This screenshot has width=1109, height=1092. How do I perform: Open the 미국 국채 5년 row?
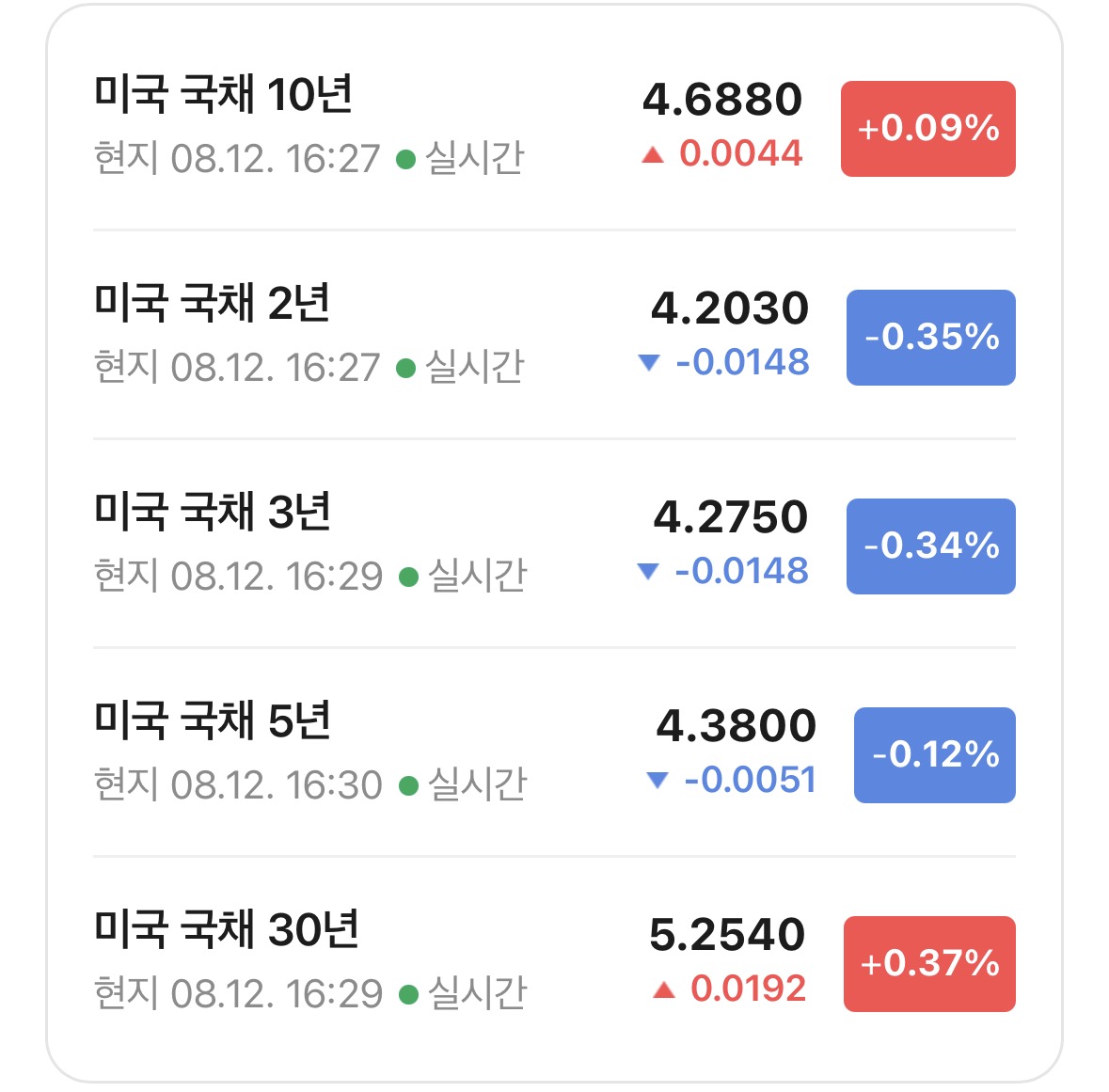click(555, 752)
